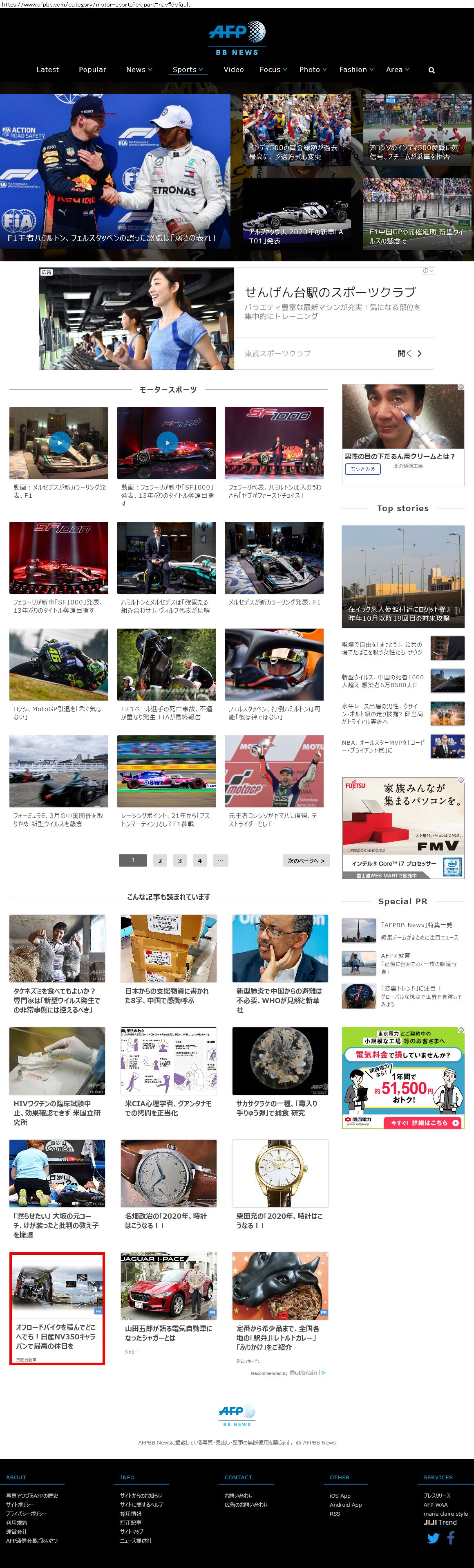474x1568 pixels.
Task: Expand the Photo dropdown menu
Action: pyautogui.click(x=313, y=70)
